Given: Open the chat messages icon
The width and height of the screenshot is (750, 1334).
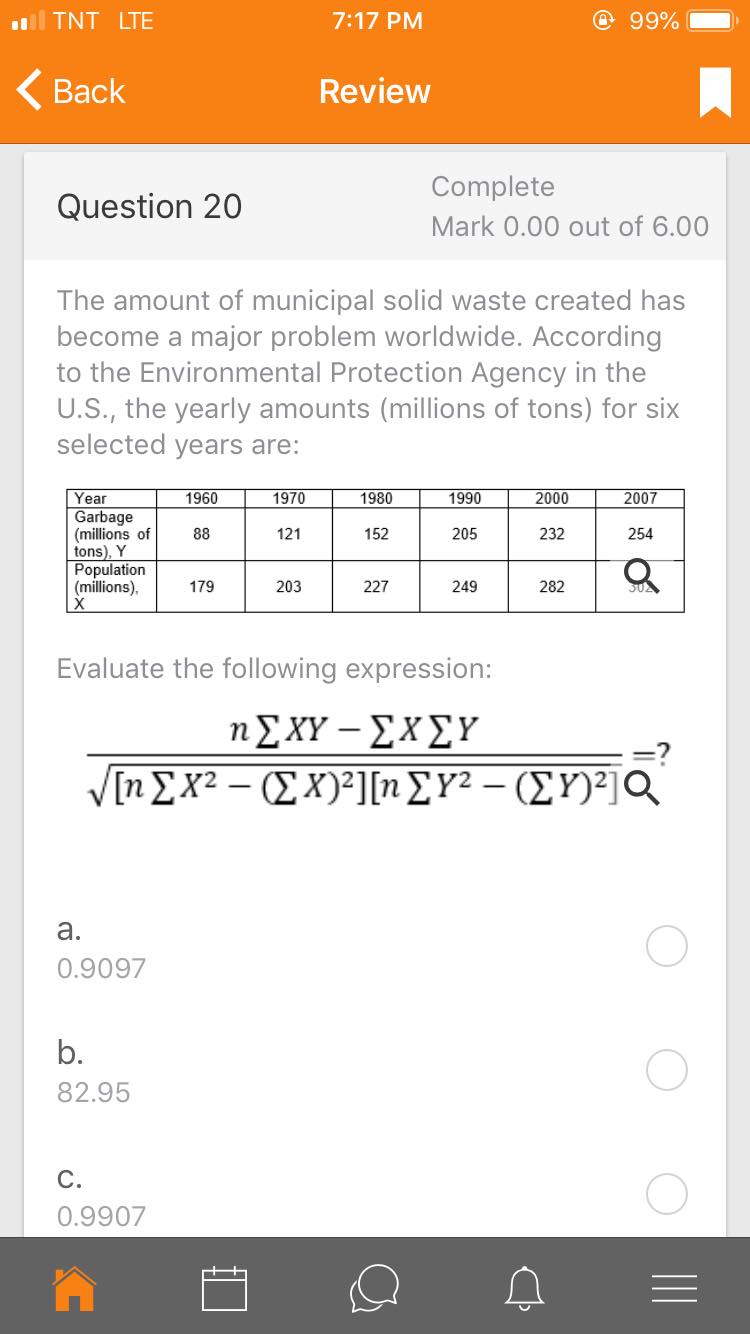Looking at the screenshot, I should click(375, 1289).
